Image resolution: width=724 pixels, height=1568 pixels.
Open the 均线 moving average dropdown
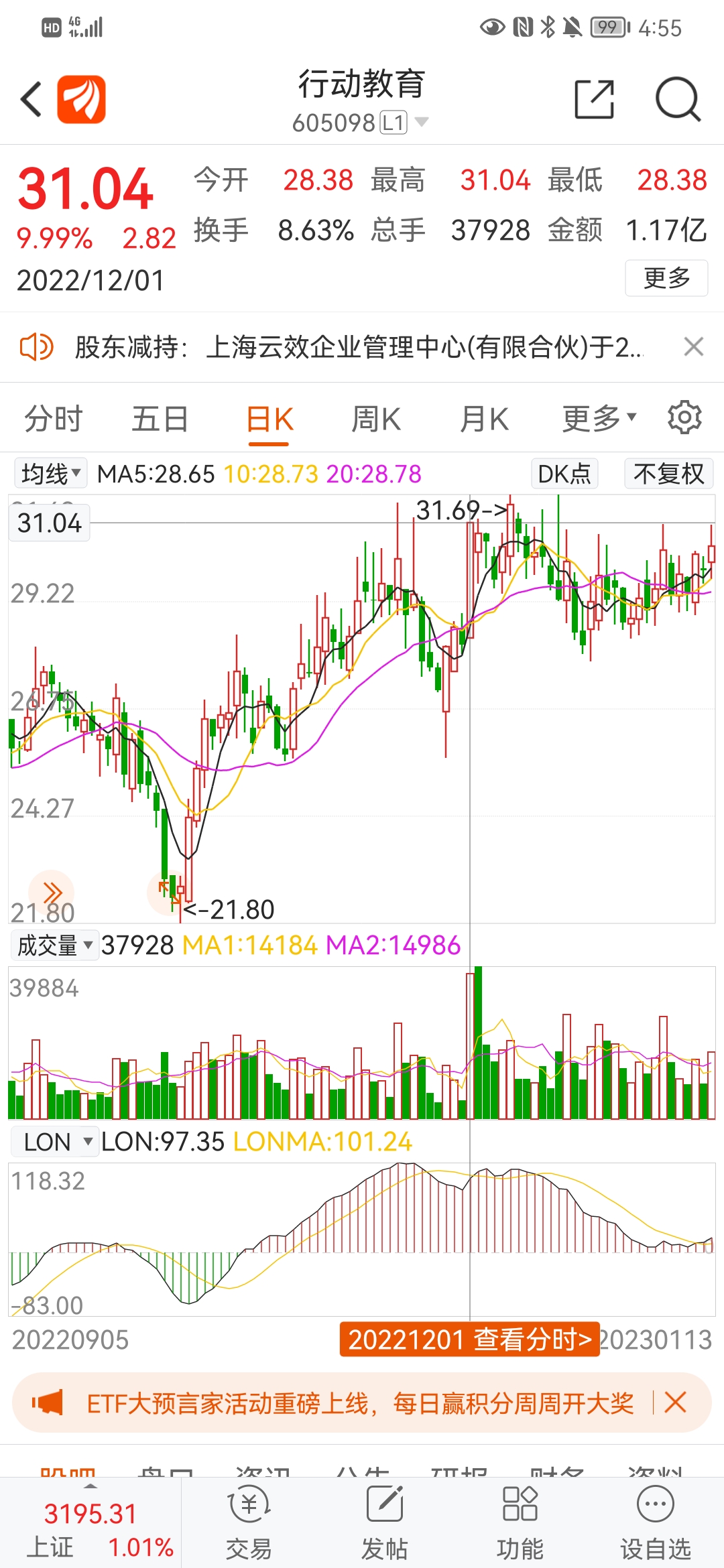(50, 473)
